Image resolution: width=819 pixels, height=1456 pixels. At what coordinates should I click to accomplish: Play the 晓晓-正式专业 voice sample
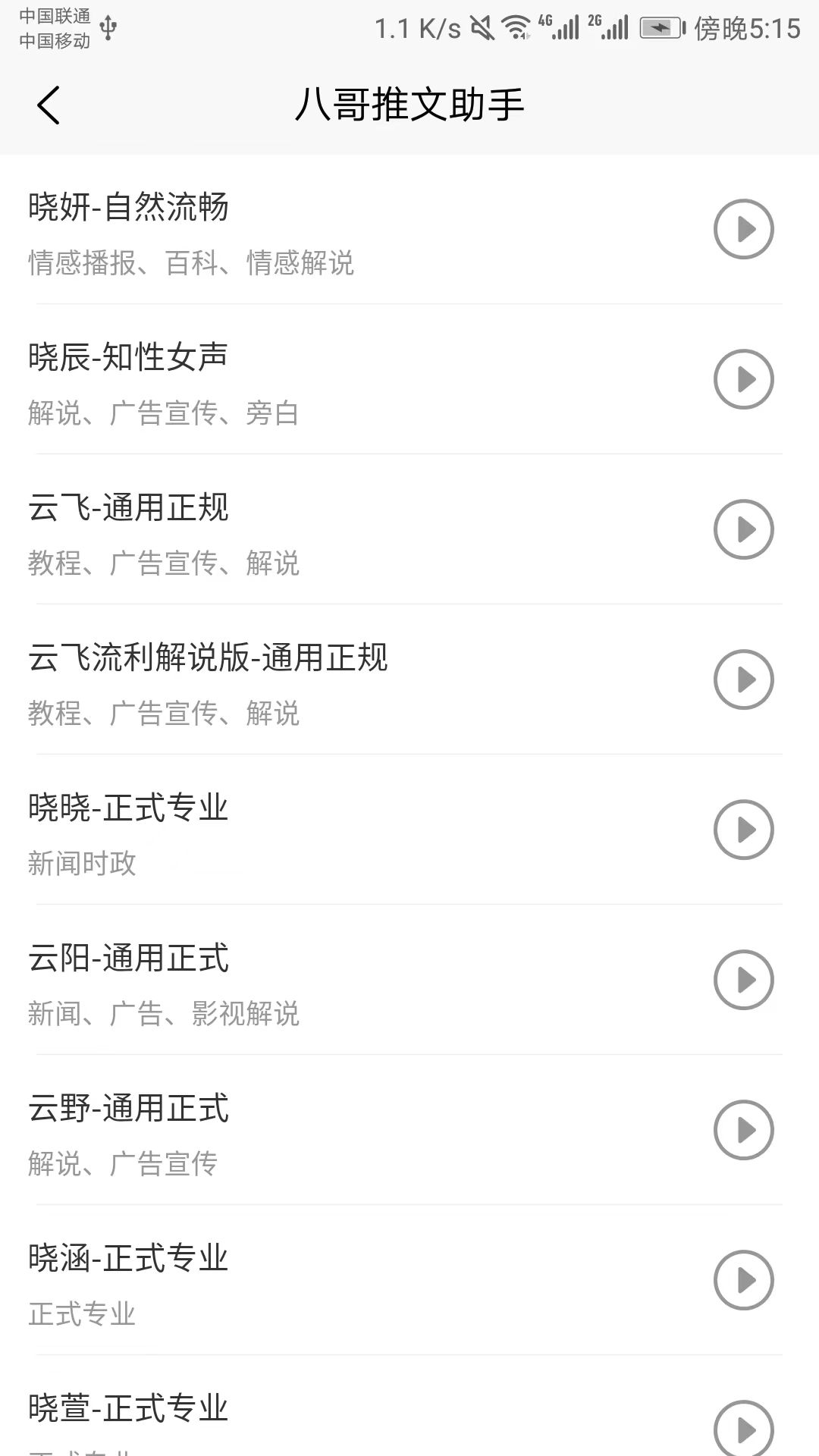[x=744, y=829]
